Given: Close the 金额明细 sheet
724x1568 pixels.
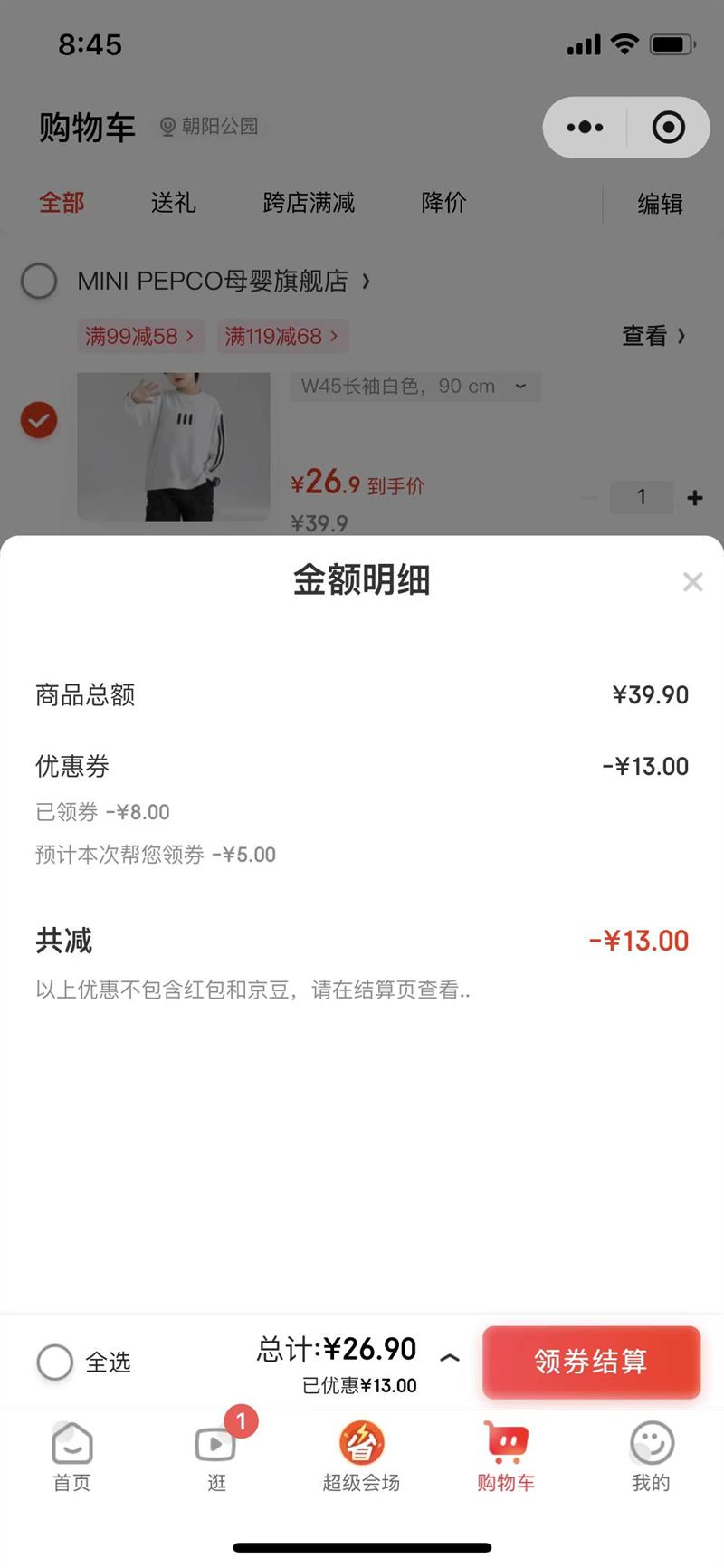Looking at the screenshot, I should tap(692, 582).
